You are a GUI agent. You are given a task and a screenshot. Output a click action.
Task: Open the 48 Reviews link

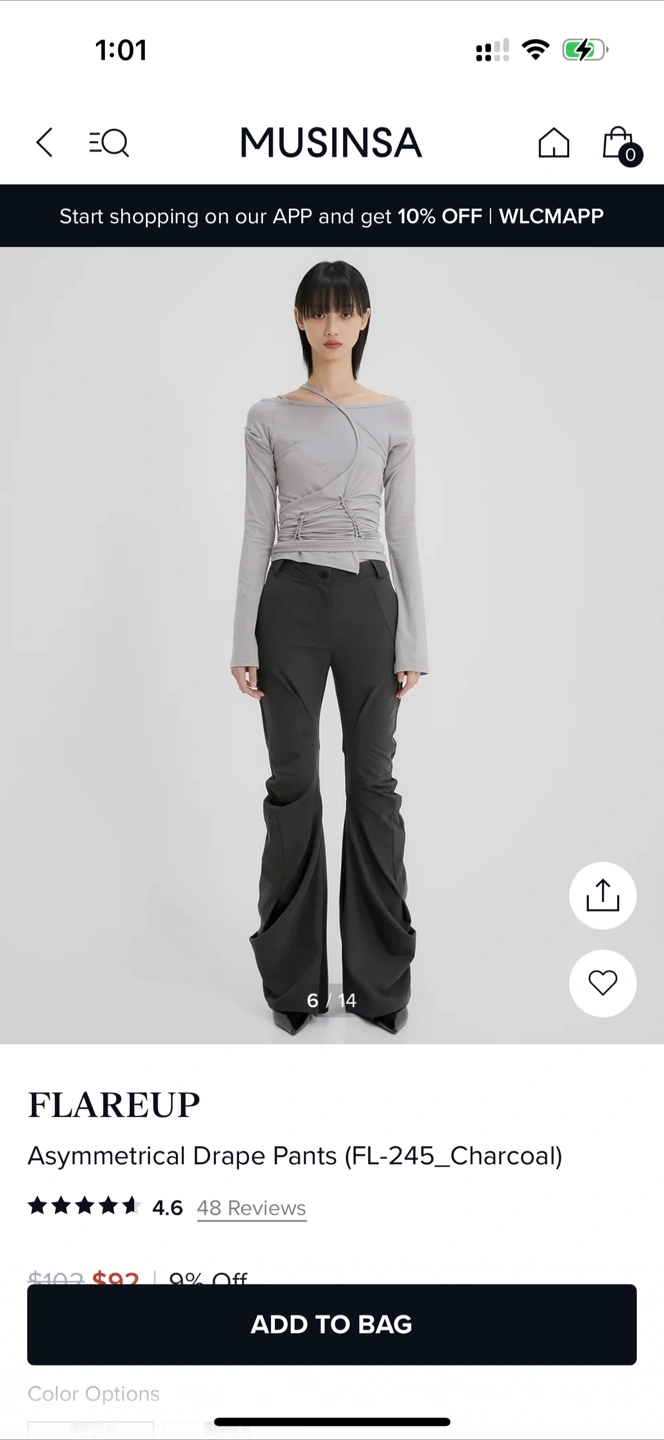coord(251,1208)
